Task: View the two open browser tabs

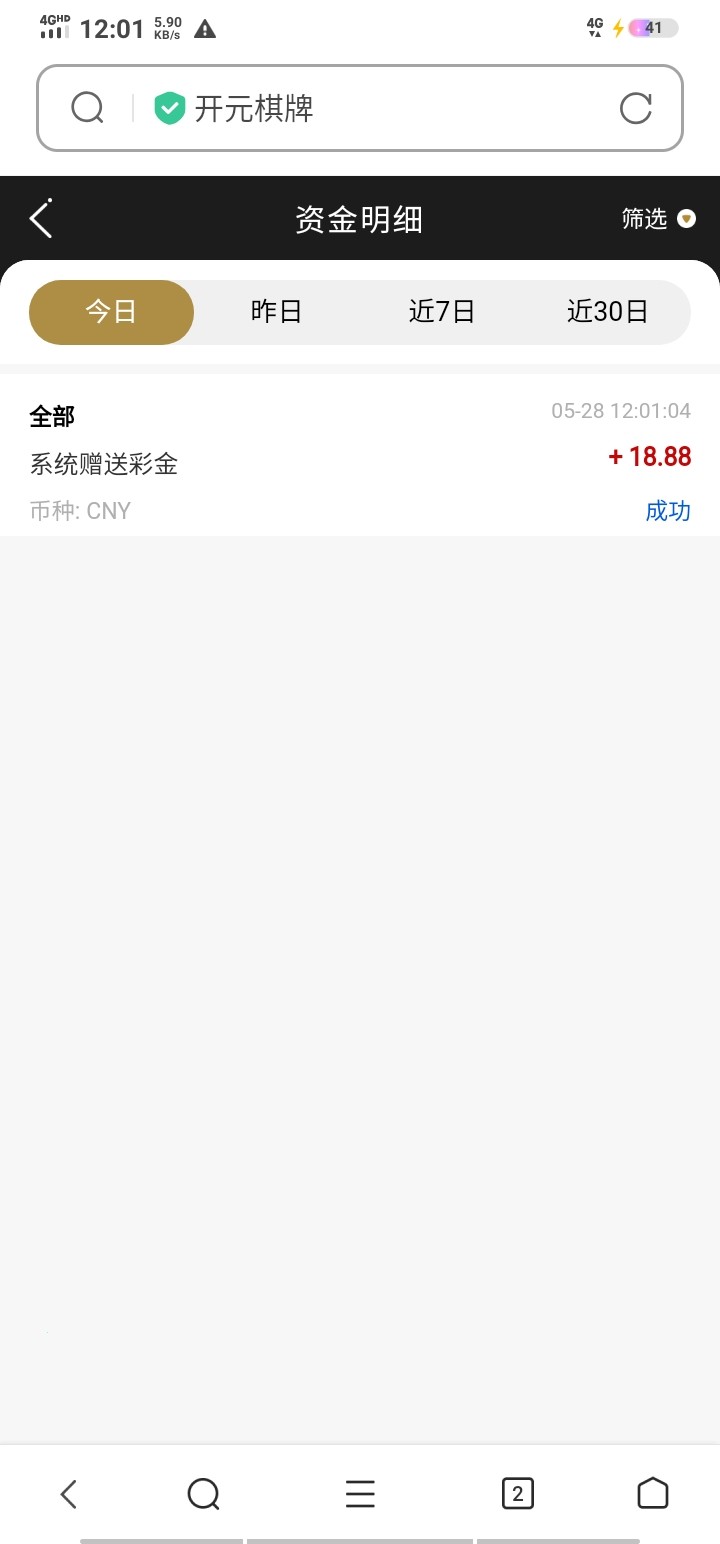Action: (517, 1494)
